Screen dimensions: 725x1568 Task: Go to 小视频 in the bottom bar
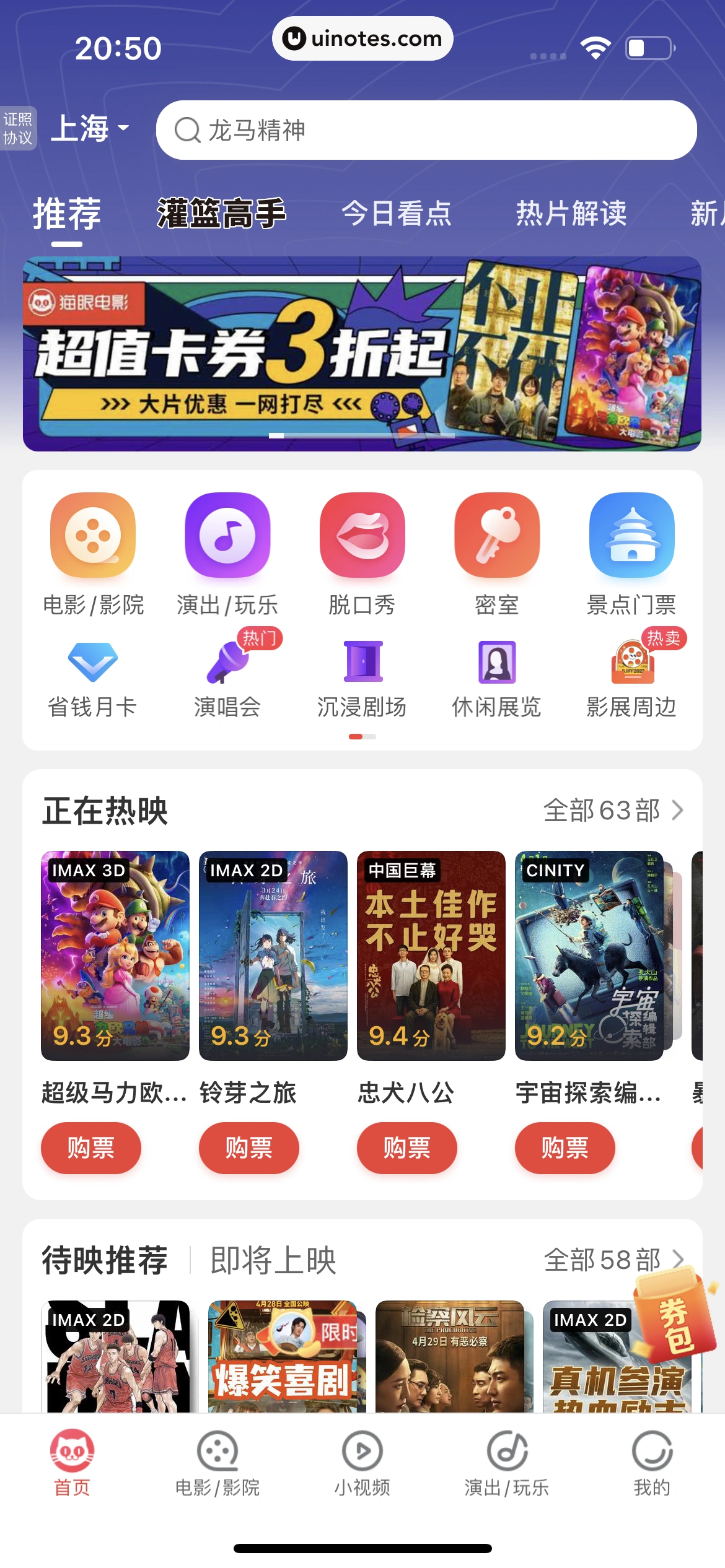(x=362, y=1463)
